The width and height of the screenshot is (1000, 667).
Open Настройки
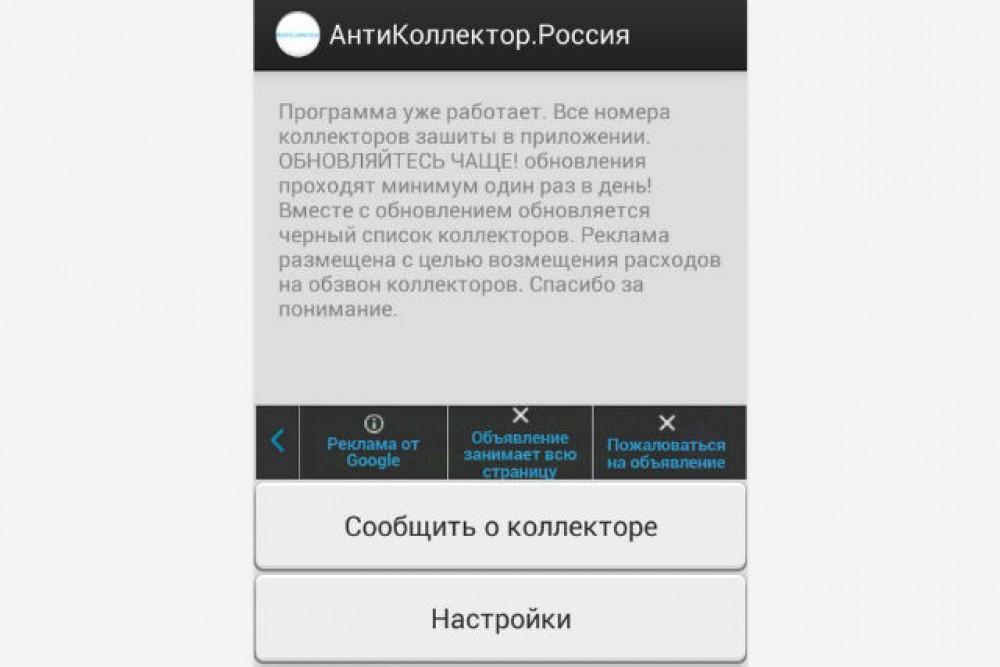point(500,618)
